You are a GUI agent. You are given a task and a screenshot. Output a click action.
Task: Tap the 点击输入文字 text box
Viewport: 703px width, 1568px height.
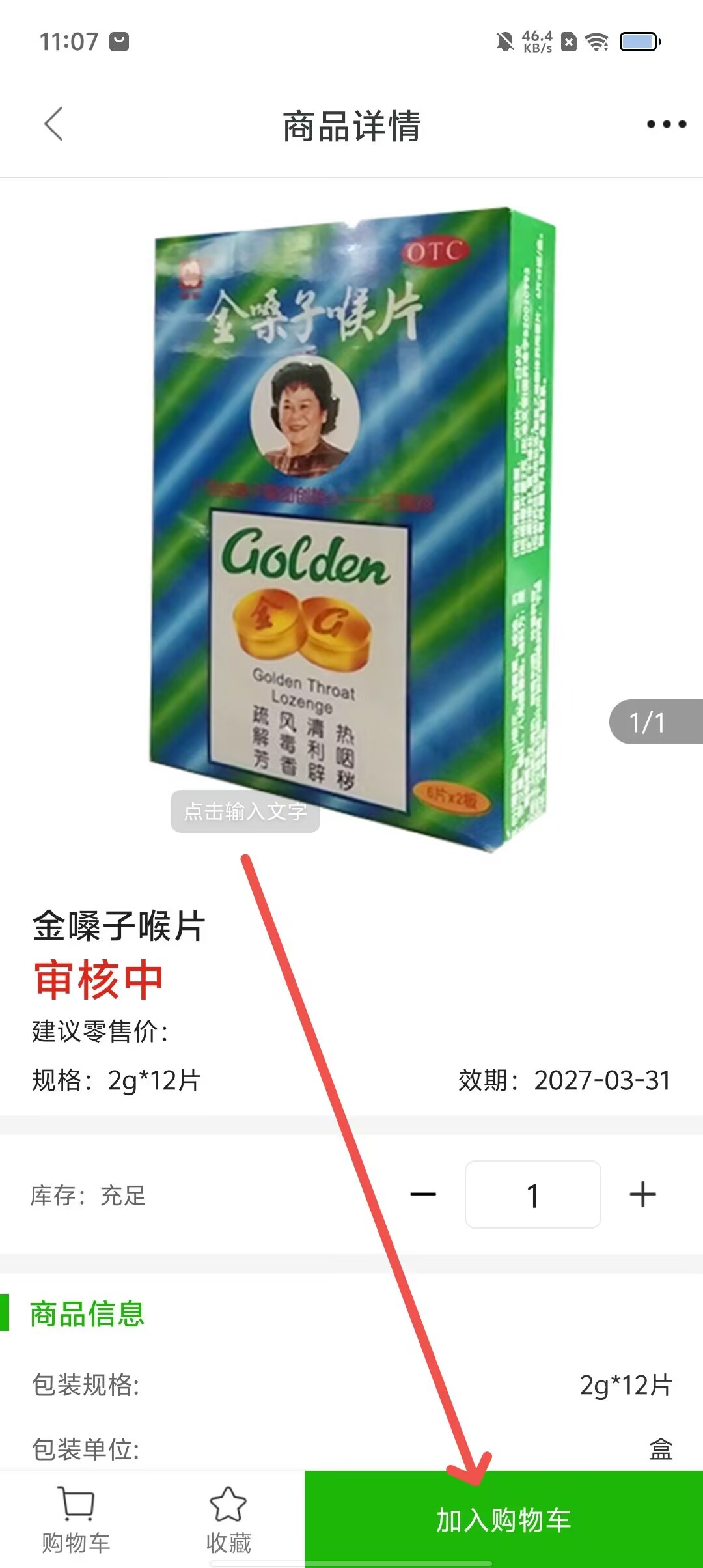click(245, 811)
